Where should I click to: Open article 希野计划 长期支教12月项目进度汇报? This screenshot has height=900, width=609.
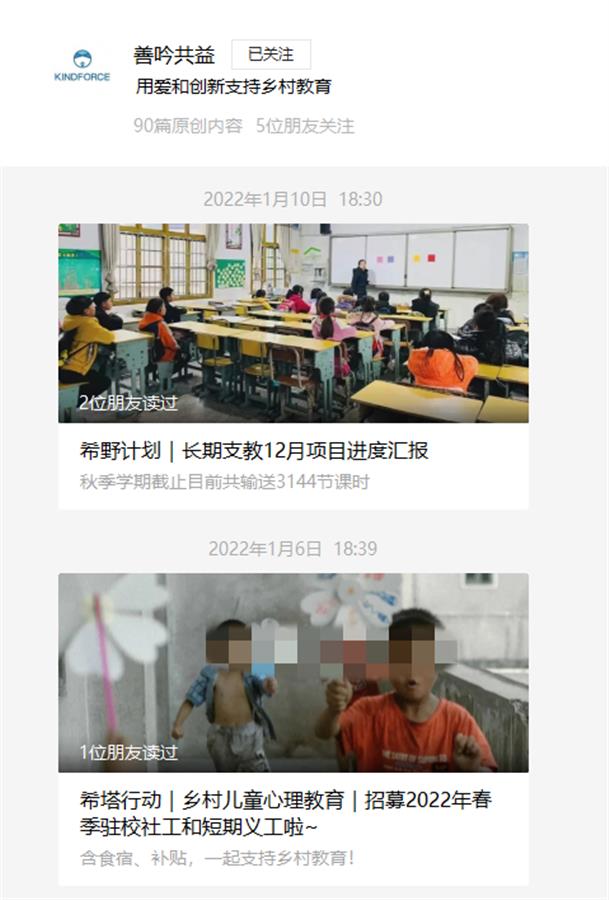tap(254, 451)
